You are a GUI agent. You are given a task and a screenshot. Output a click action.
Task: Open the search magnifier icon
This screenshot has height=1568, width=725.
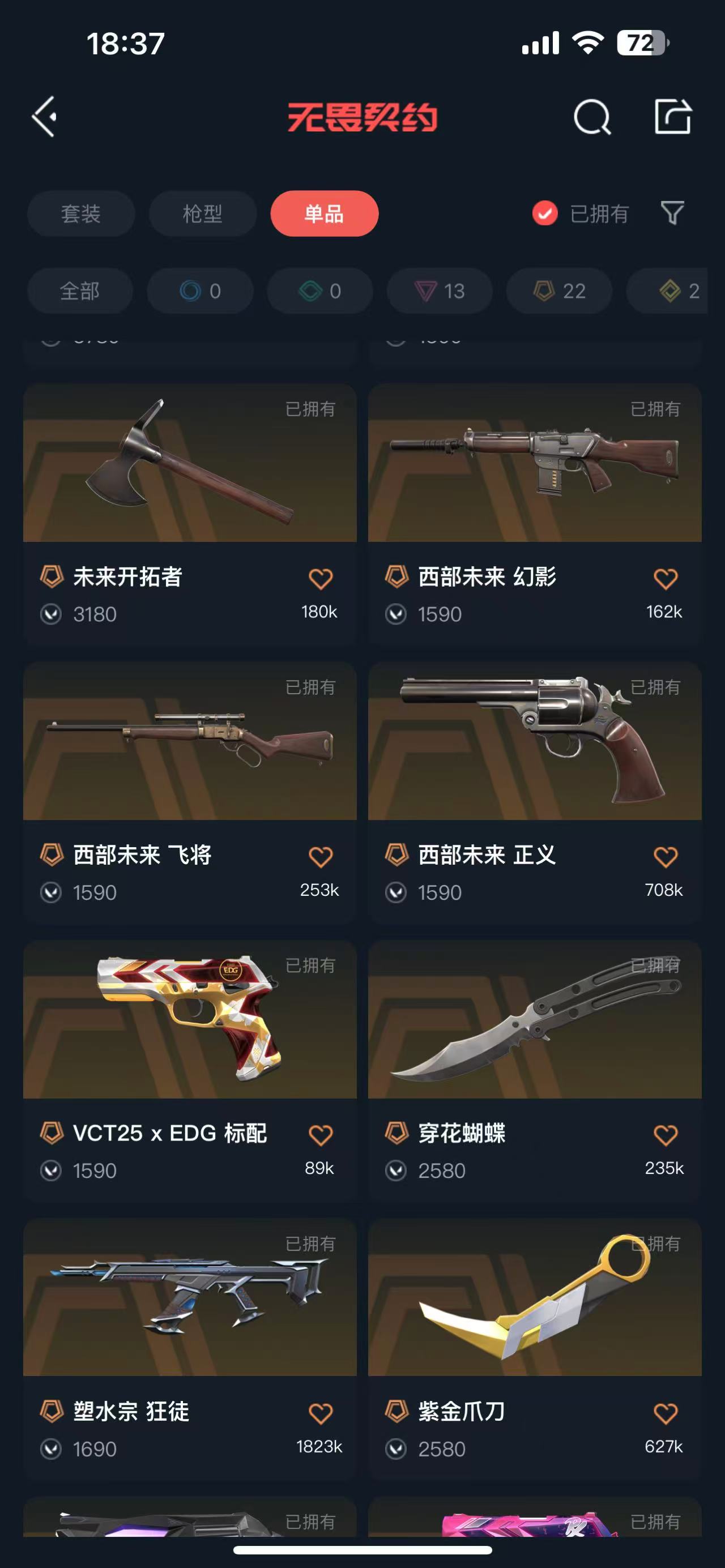click(x=592, y=116)
